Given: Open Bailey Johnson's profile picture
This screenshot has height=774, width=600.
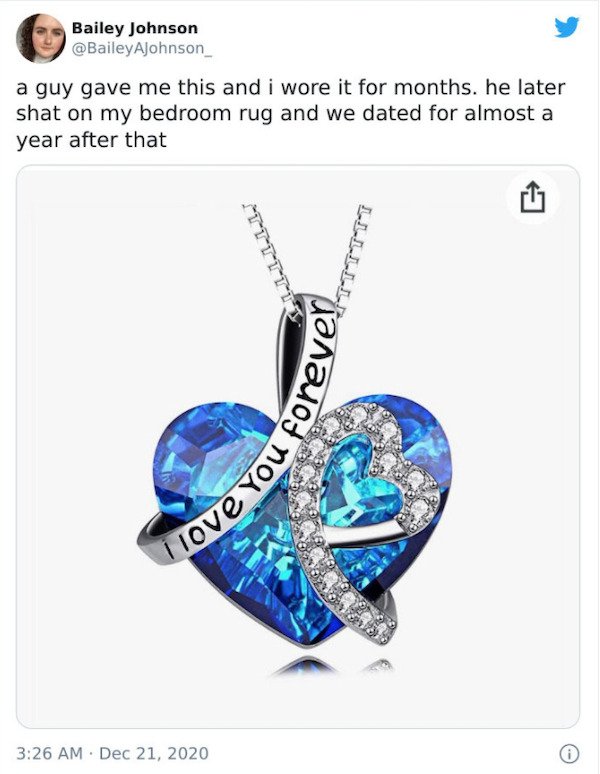Looking at the screenshot, I should pos(40,37).
